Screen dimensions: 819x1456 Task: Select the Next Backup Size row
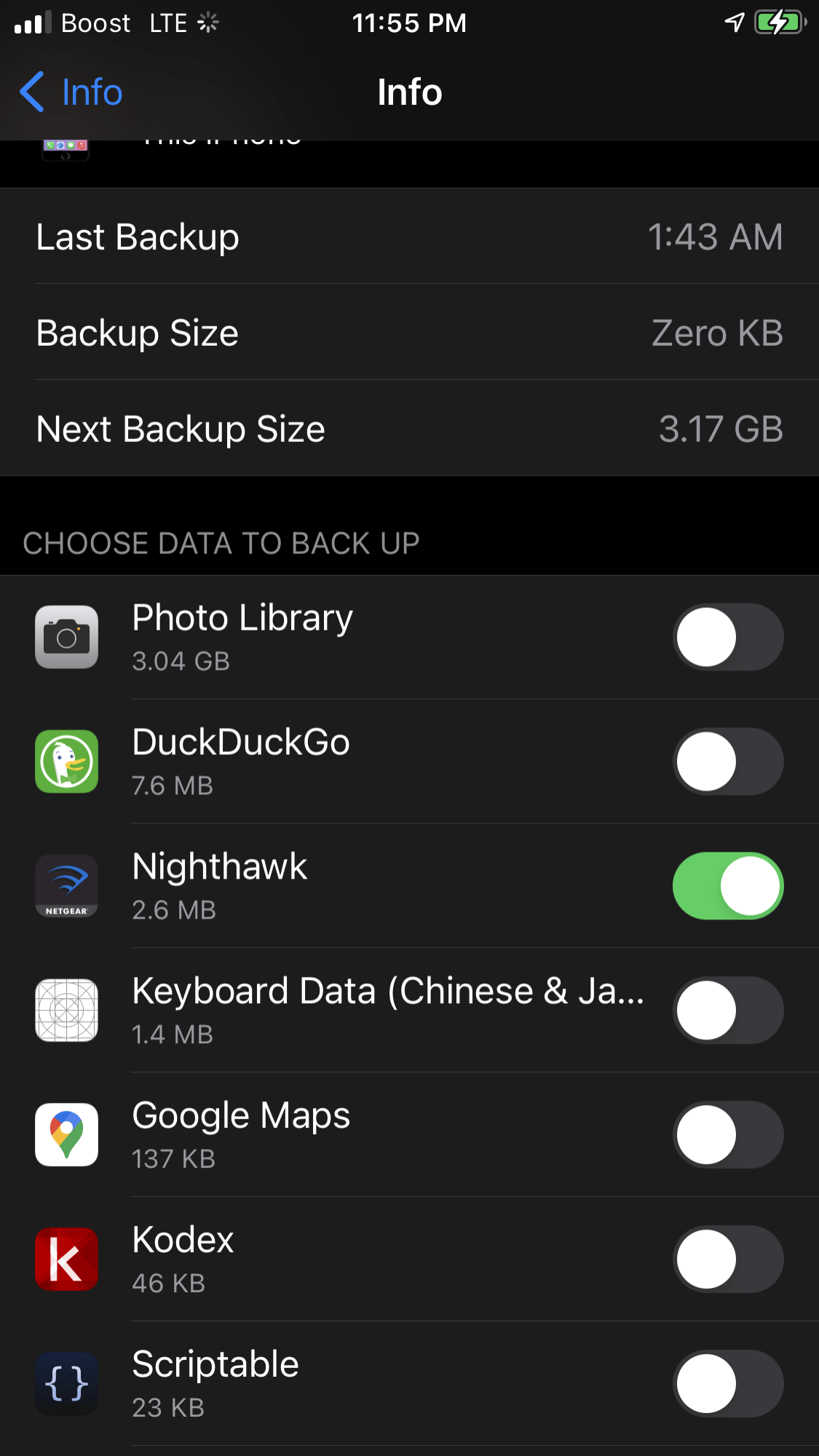pyautogui.click(x=409, y=430)
